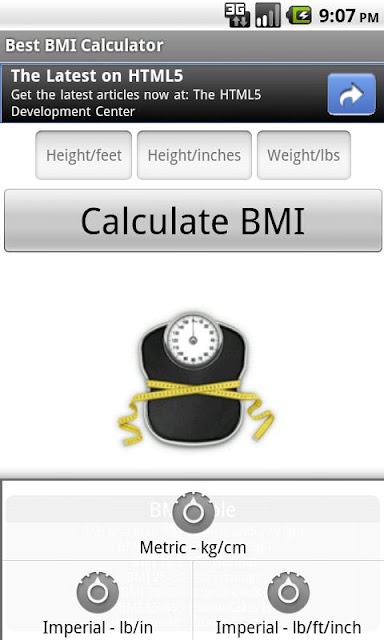Select Imperial - lb/ft/inch units
Viewport: 384px width, 640px height.
pos(288,604)
